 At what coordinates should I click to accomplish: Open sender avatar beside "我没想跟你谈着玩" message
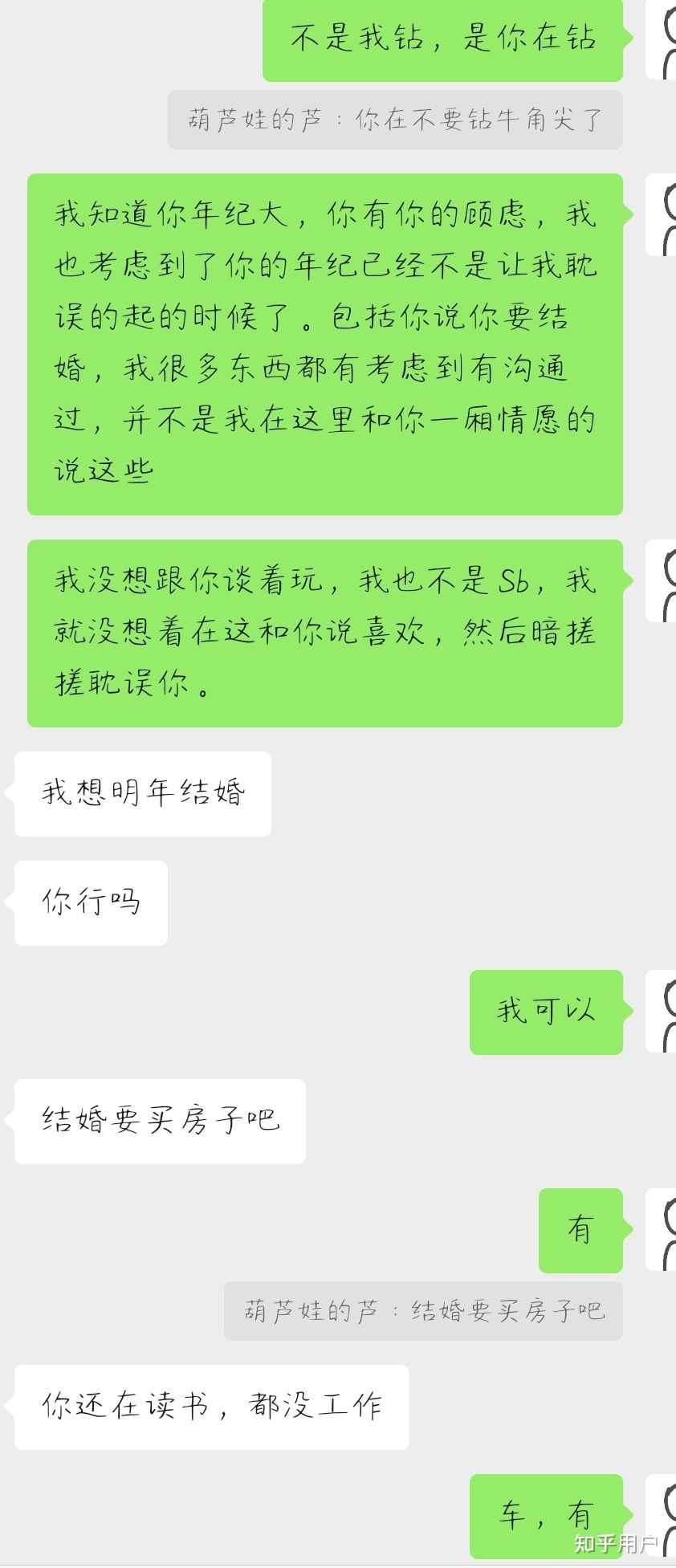[662, 580]
